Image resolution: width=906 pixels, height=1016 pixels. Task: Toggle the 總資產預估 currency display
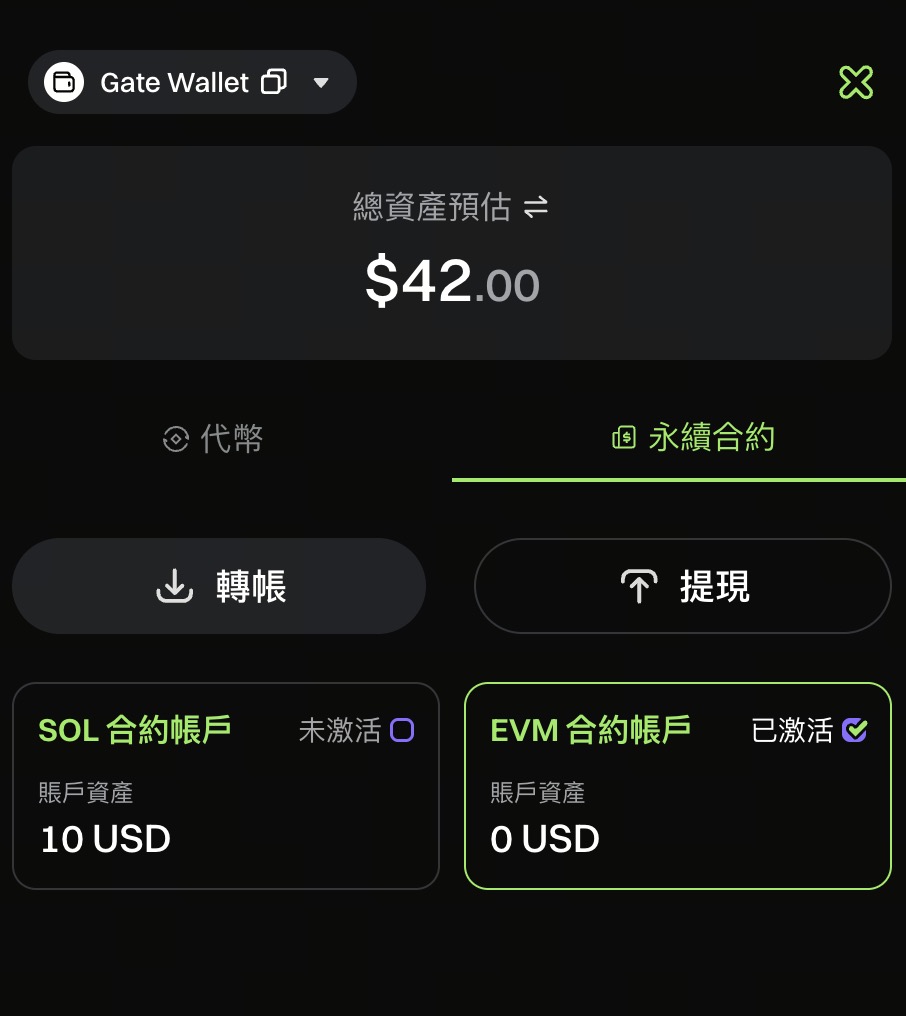(x=536, y=208)
